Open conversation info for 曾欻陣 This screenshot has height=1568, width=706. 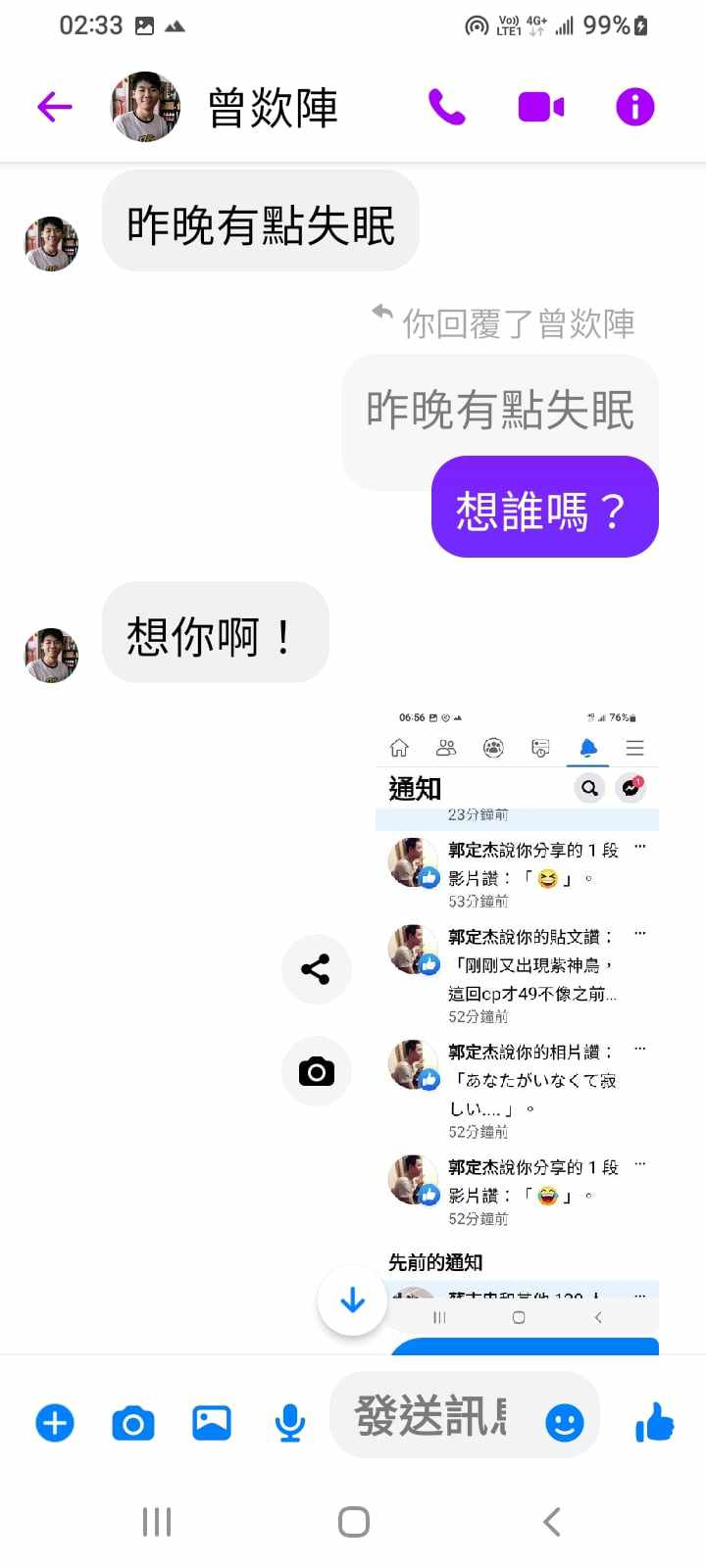pyautogui.click(x=634, y=106)
